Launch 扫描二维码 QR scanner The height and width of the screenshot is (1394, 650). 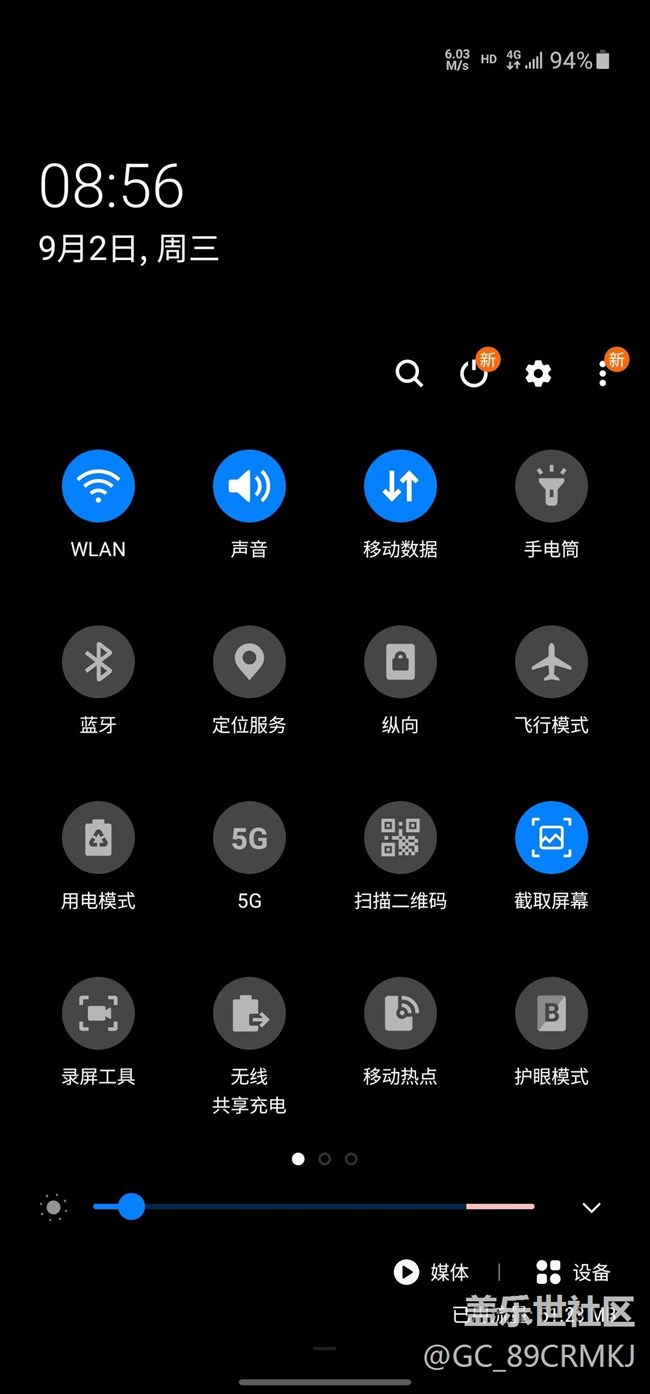coord(400,838)
